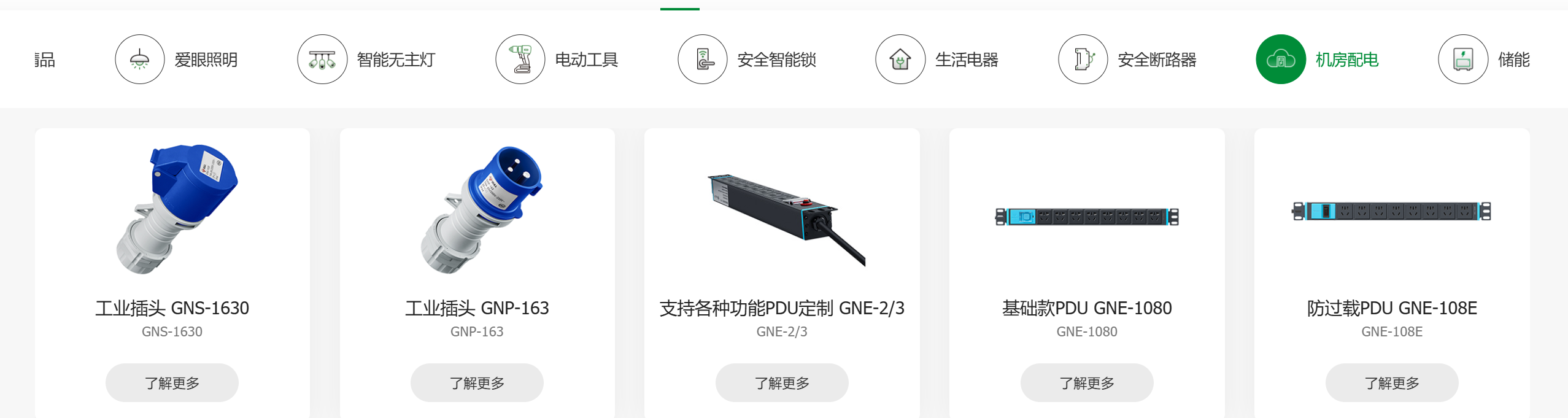Switch to the 爱眼照明 category
The width and height of the screenshot is (1568, 418).
coord(177,60)
